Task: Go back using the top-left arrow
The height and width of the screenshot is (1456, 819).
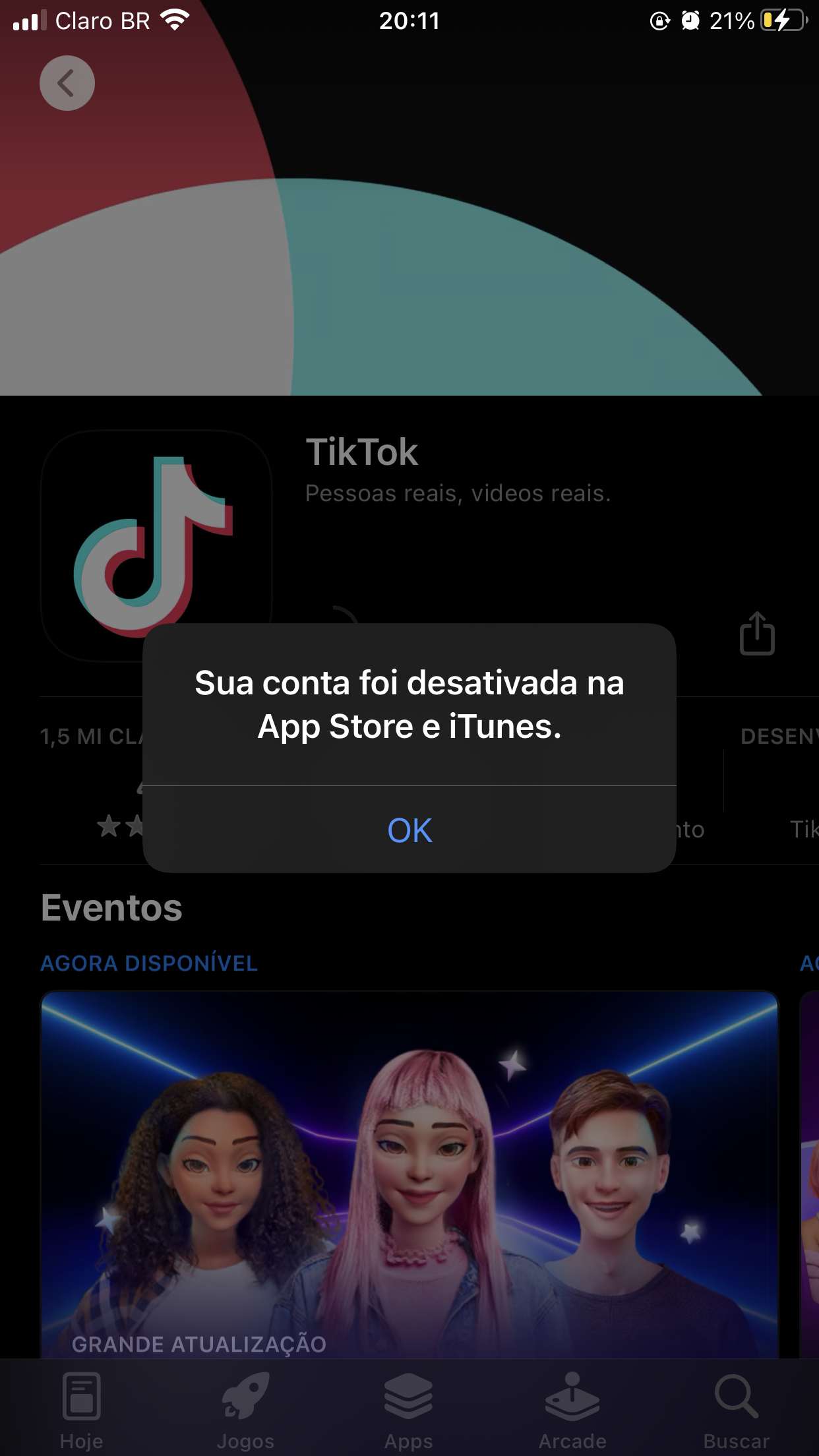Action: tap(67, 83)
